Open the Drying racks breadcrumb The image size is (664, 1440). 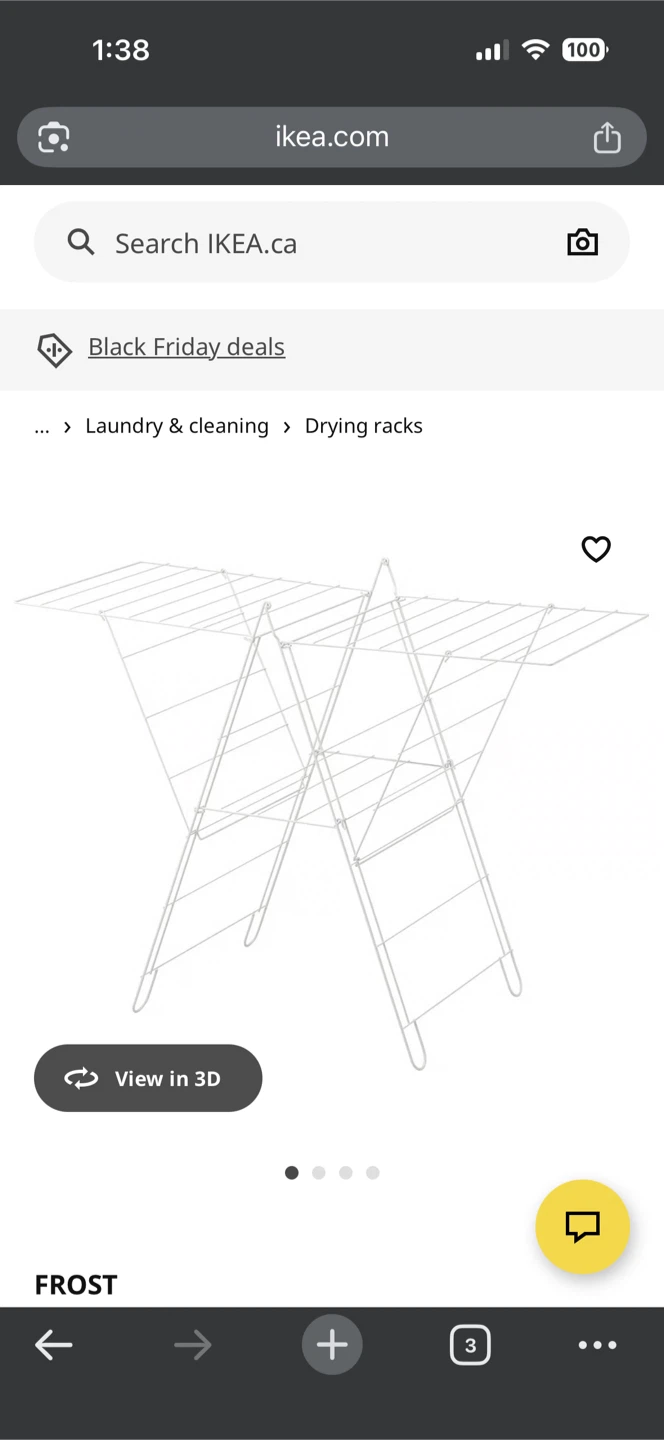click(x=363, y=426)
